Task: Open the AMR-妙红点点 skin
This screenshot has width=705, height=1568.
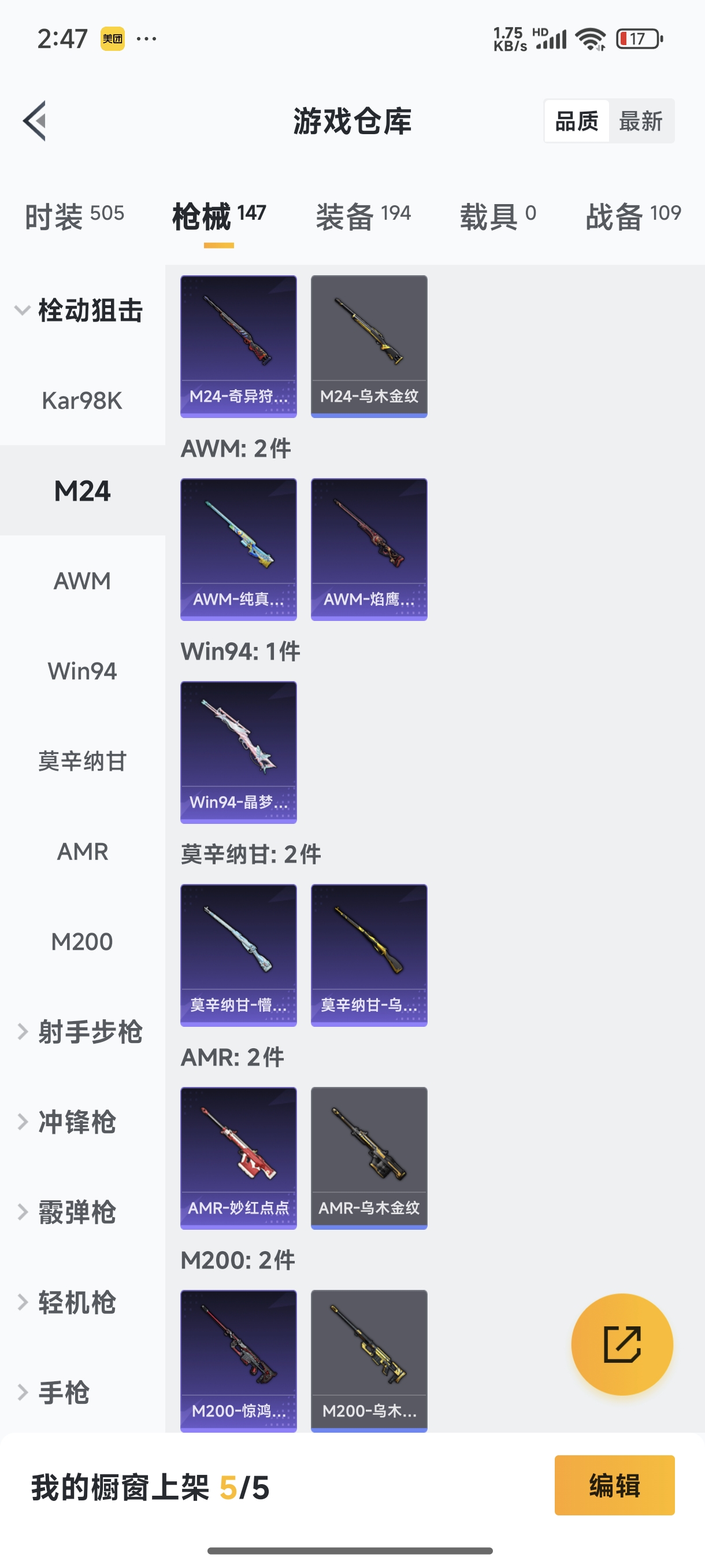Action: click(x=239, y=1157)
